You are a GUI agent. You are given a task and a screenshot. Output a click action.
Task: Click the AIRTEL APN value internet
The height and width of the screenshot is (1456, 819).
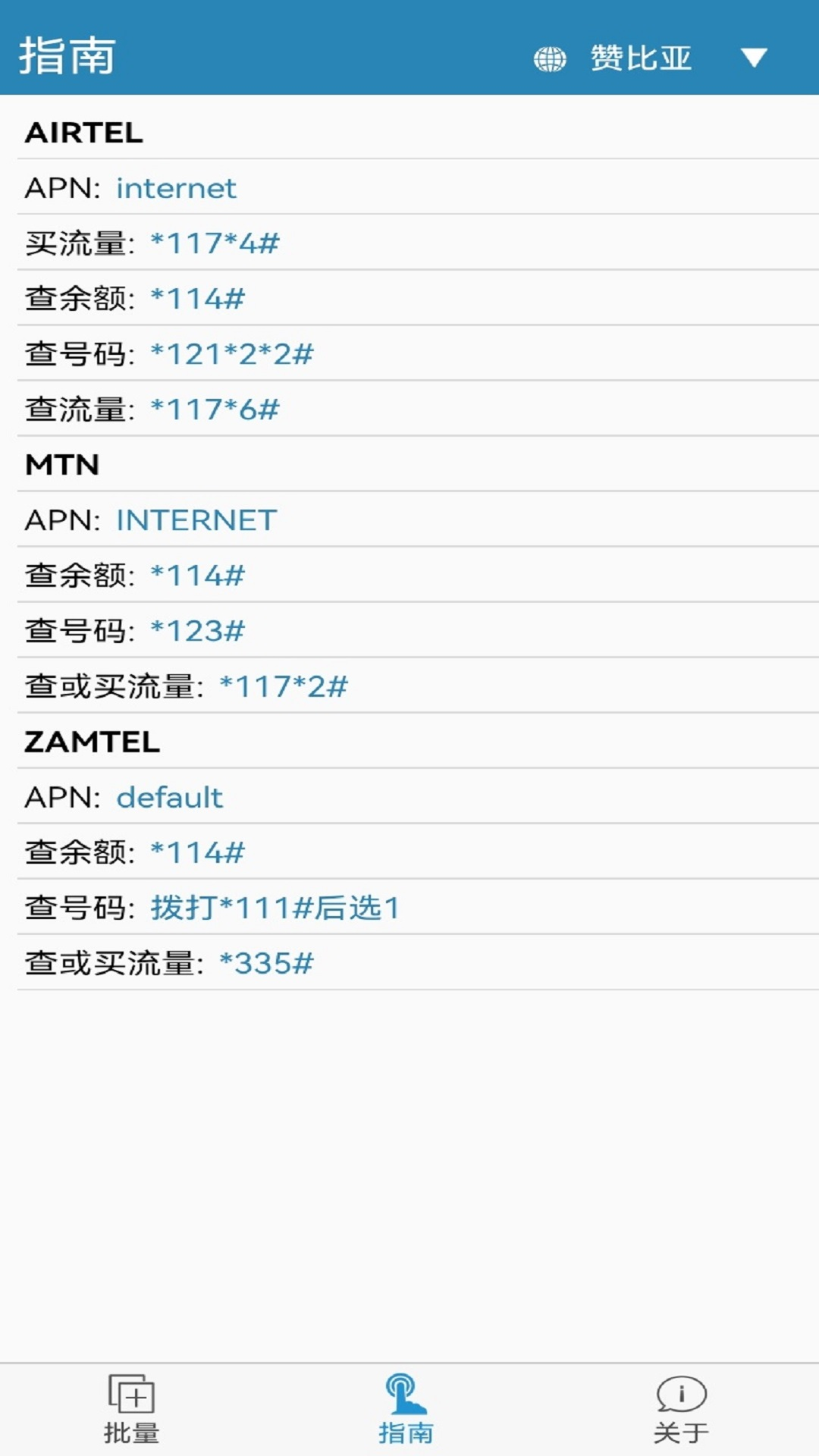[x=175, y=188]
